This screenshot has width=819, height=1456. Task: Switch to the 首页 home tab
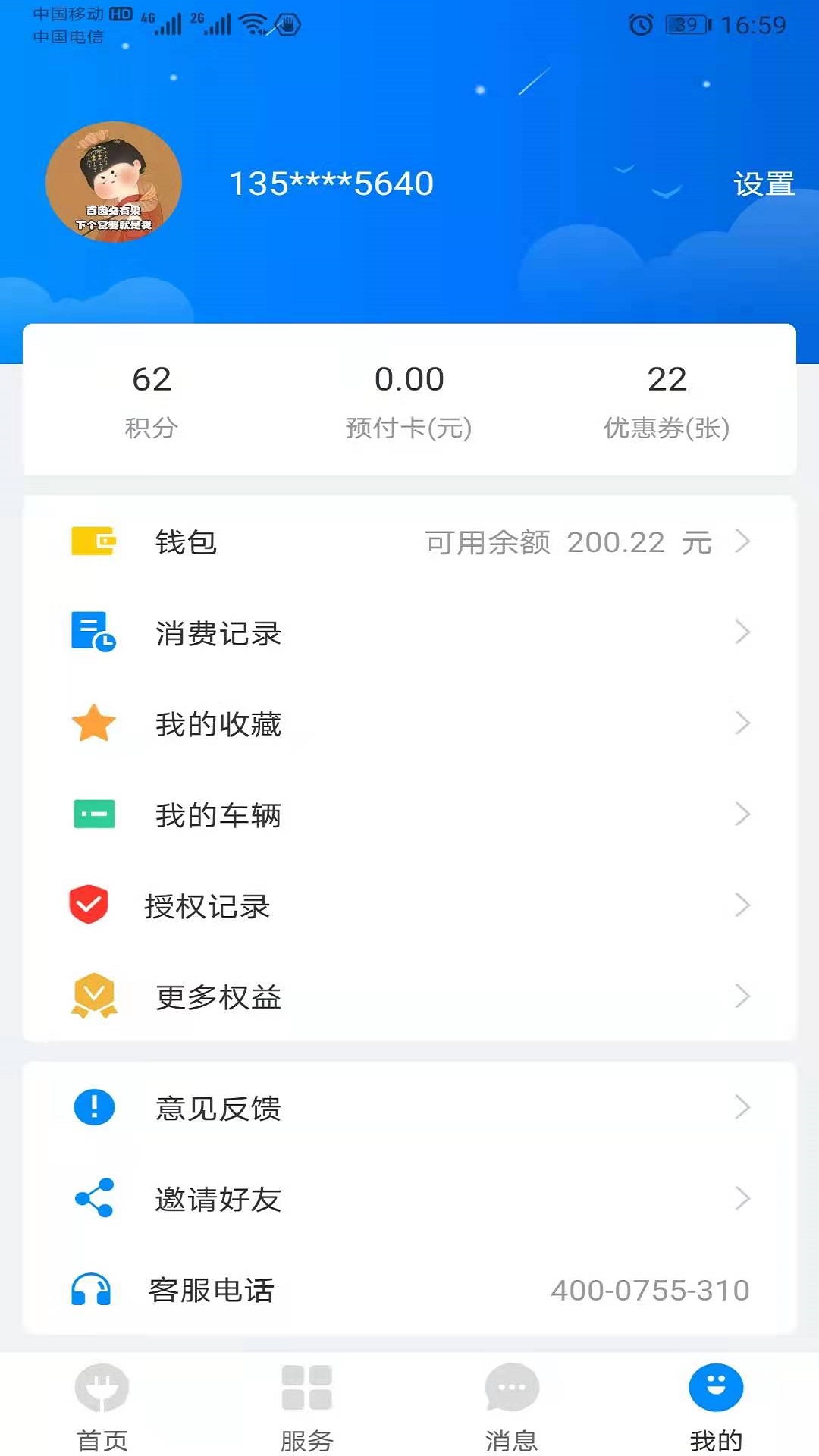102,1407
